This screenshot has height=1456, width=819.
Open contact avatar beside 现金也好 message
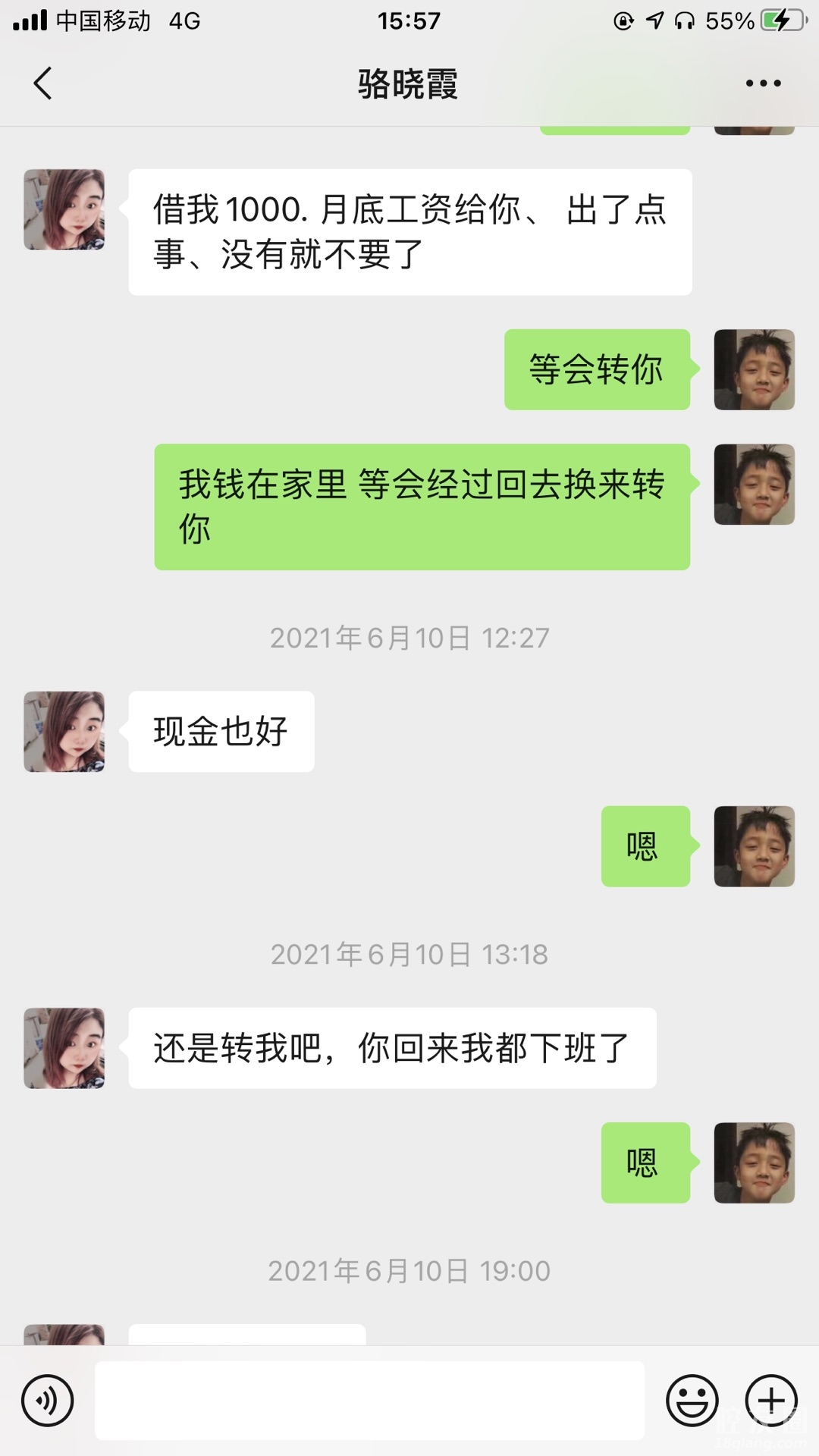(x=64, y=732)
